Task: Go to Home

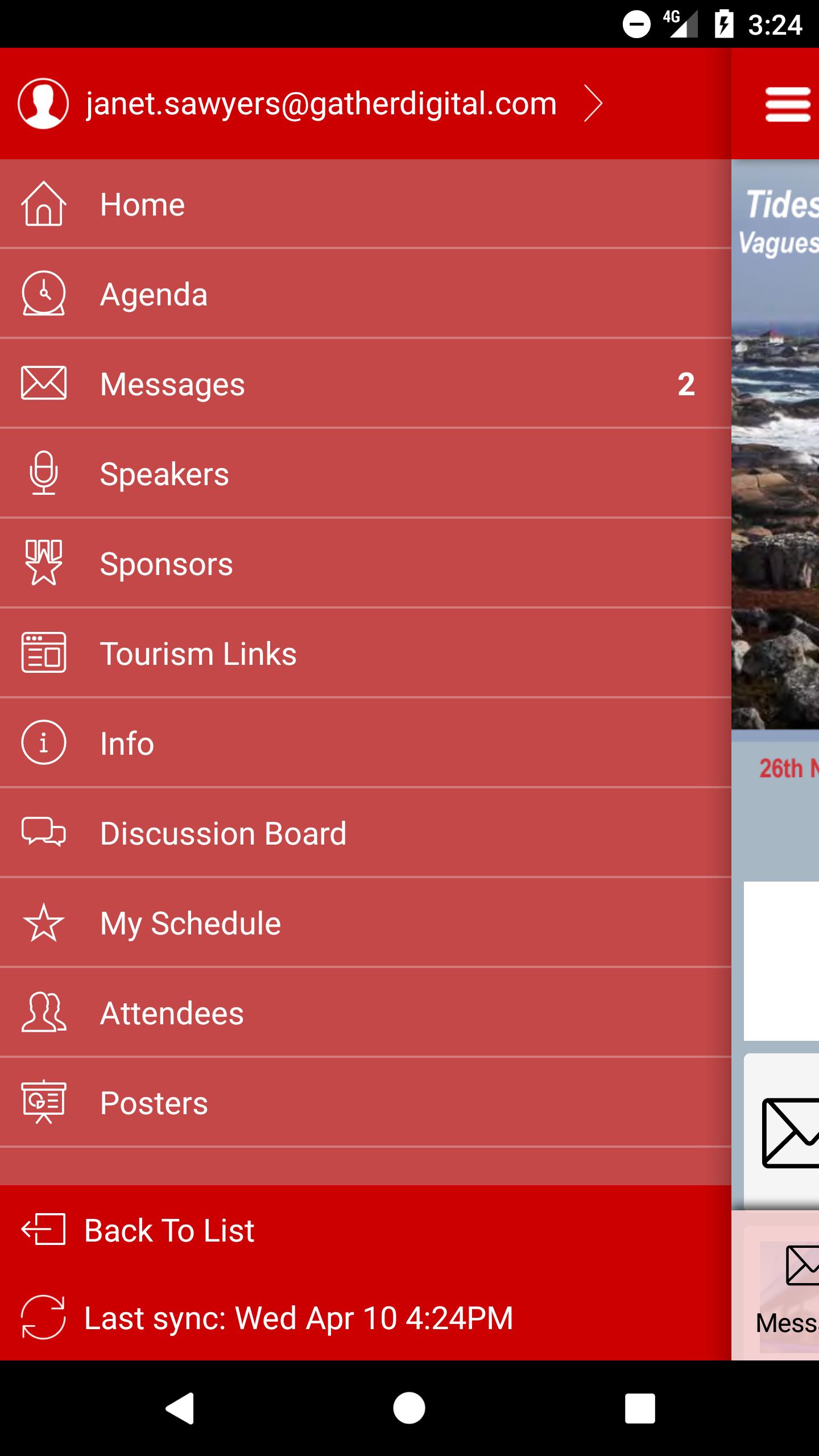Action: [142, 204]
